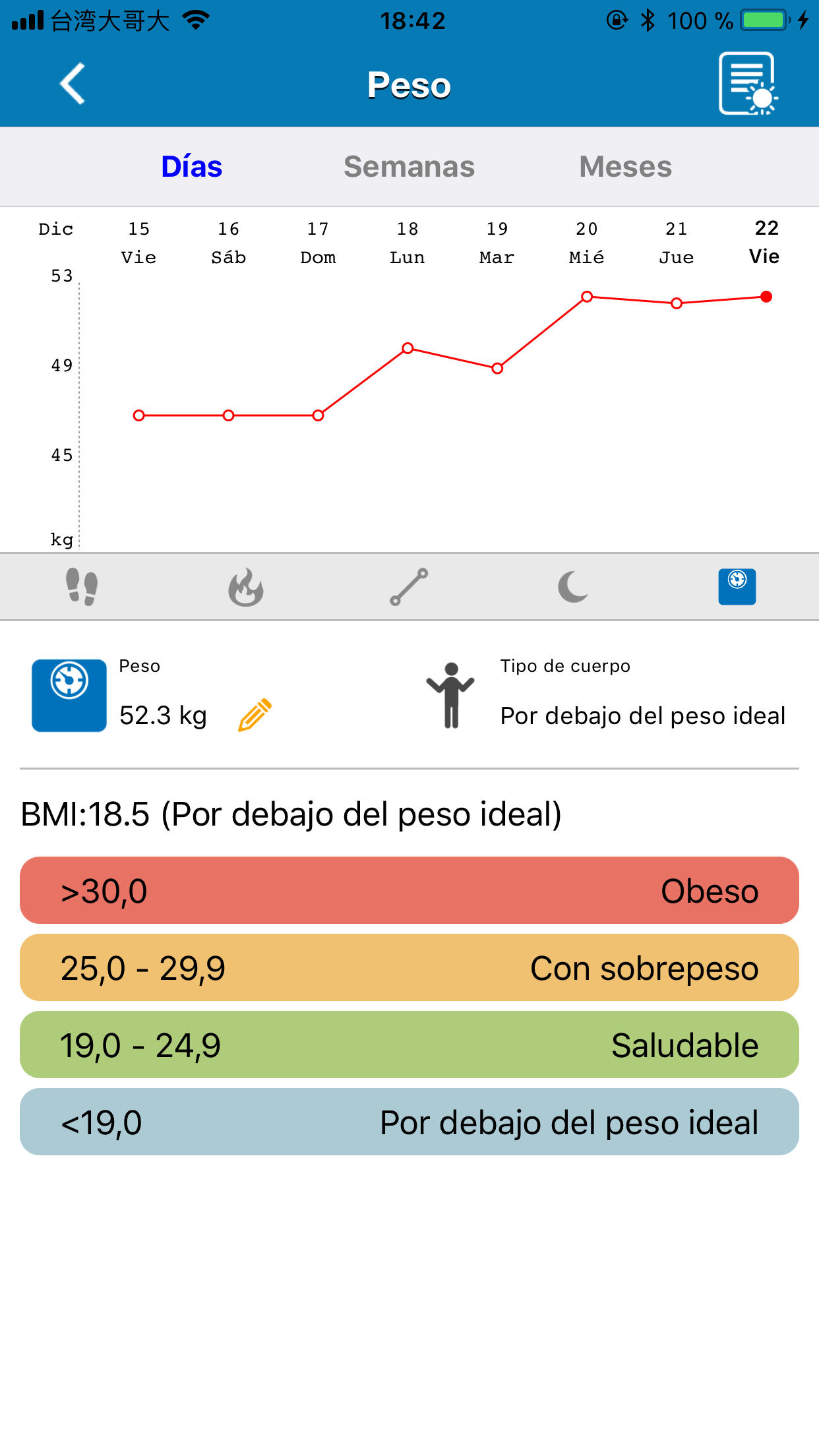Image resolution: width=819 pixels, height=1456 pixels.
Task: Switch to the Meses tab
Action: click(625, 167)
